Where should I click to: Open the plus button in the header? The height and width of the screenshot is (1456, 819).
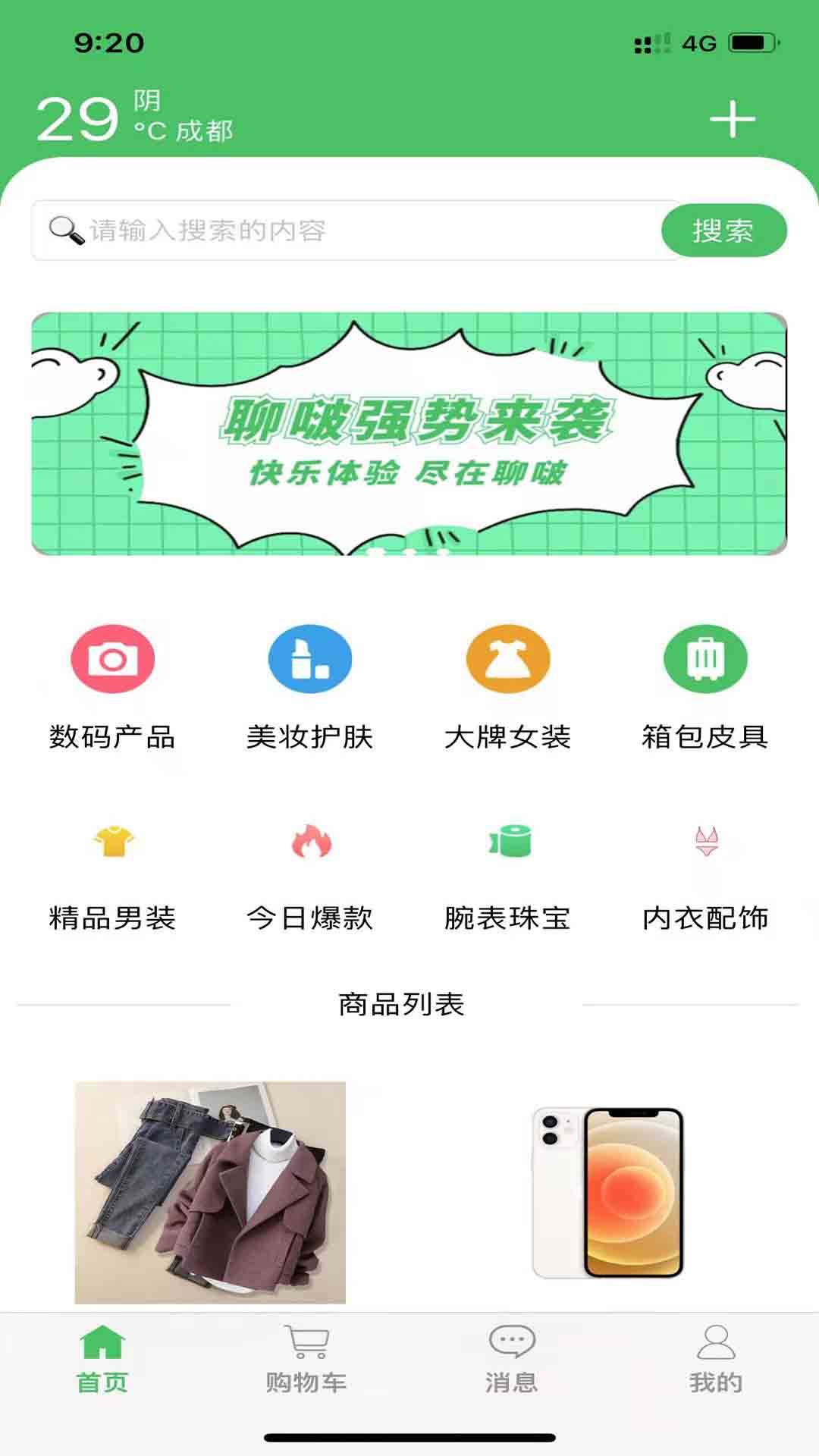click(x=733, y=119)
